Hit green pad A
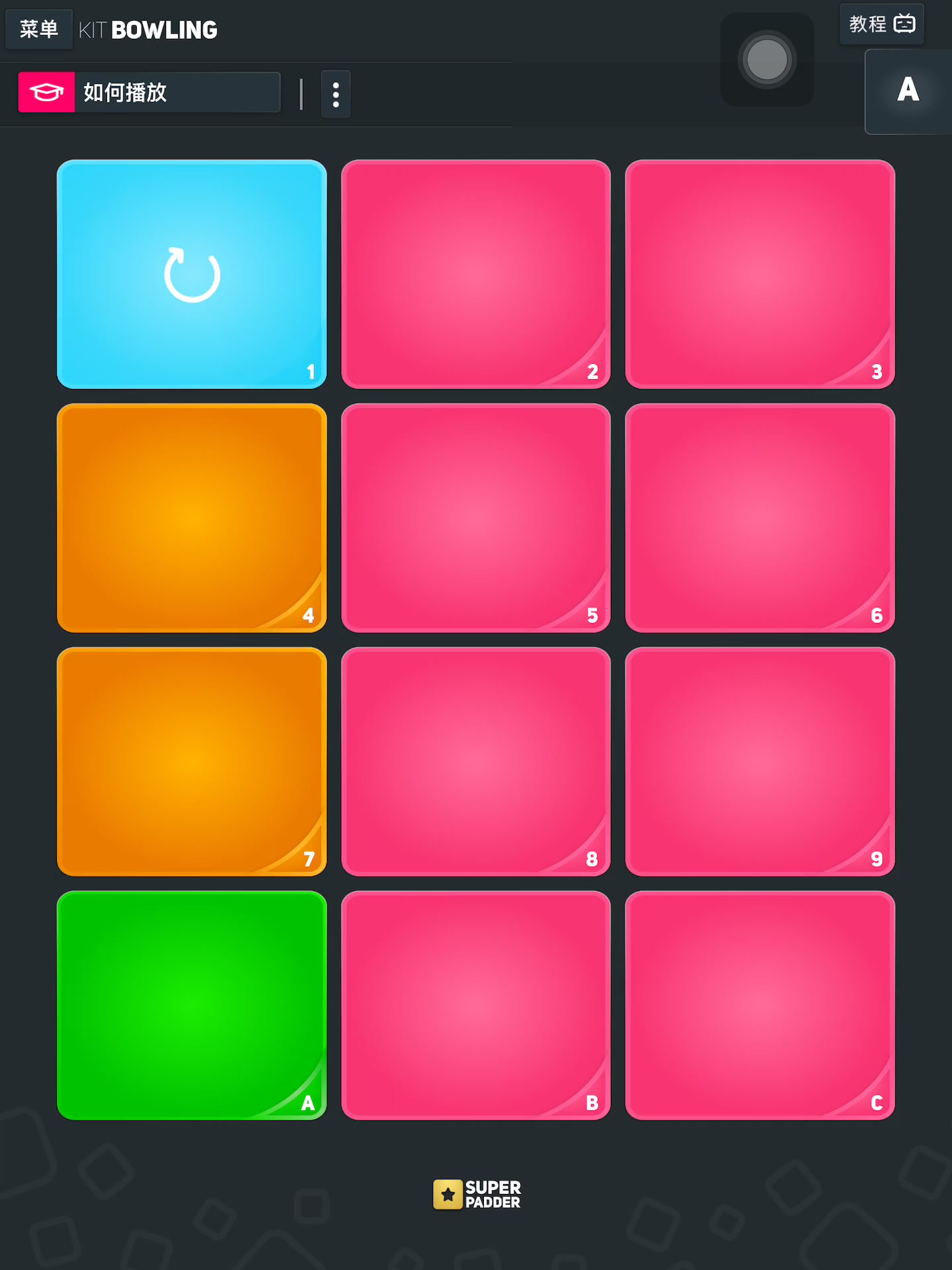952x1270 pixels. click(x=192, y=1005)
